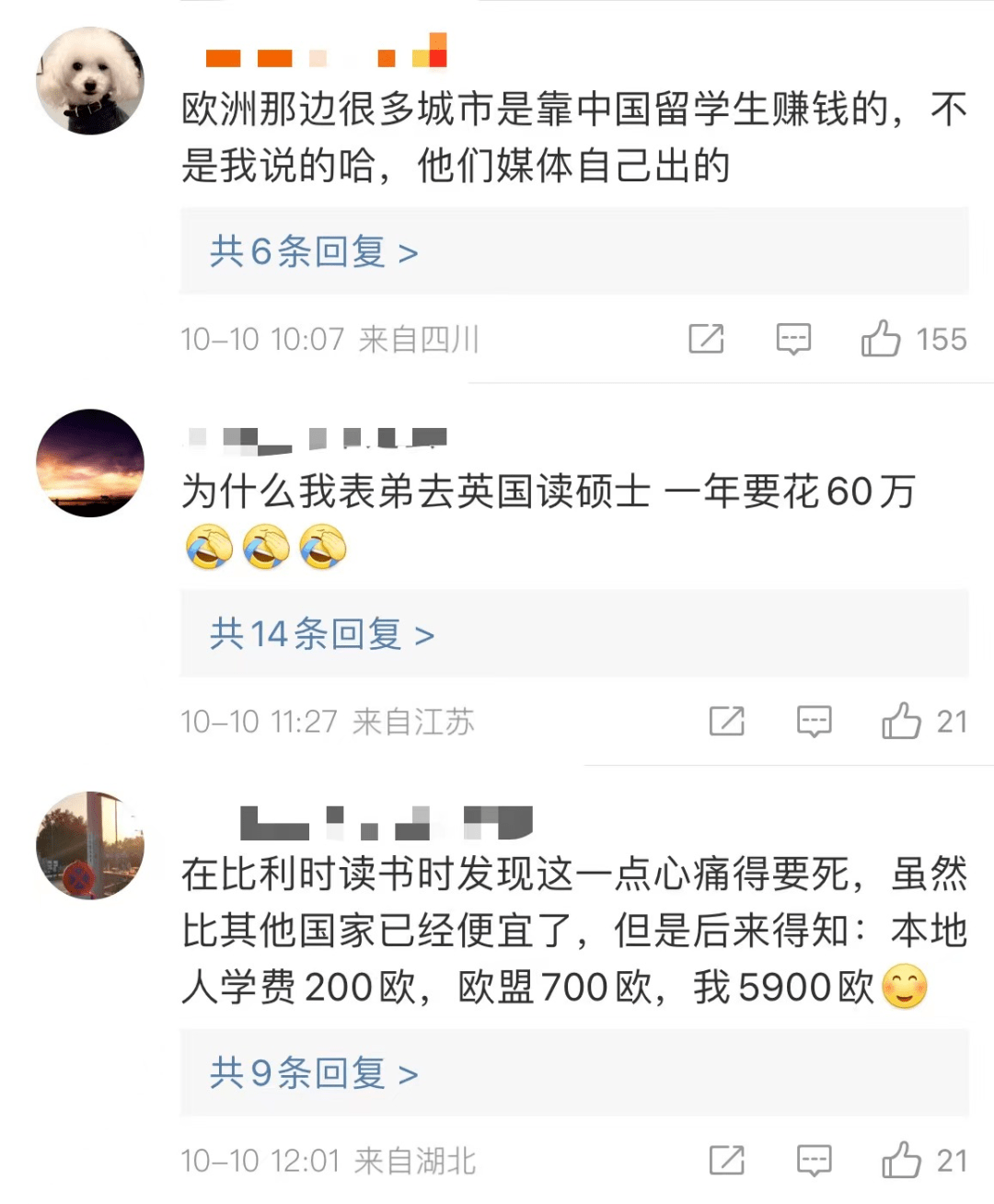Expand the 共9条回复 replies thread
Screen dimensions: 994x1204
pyautogui.click(x=314, y=1073)
